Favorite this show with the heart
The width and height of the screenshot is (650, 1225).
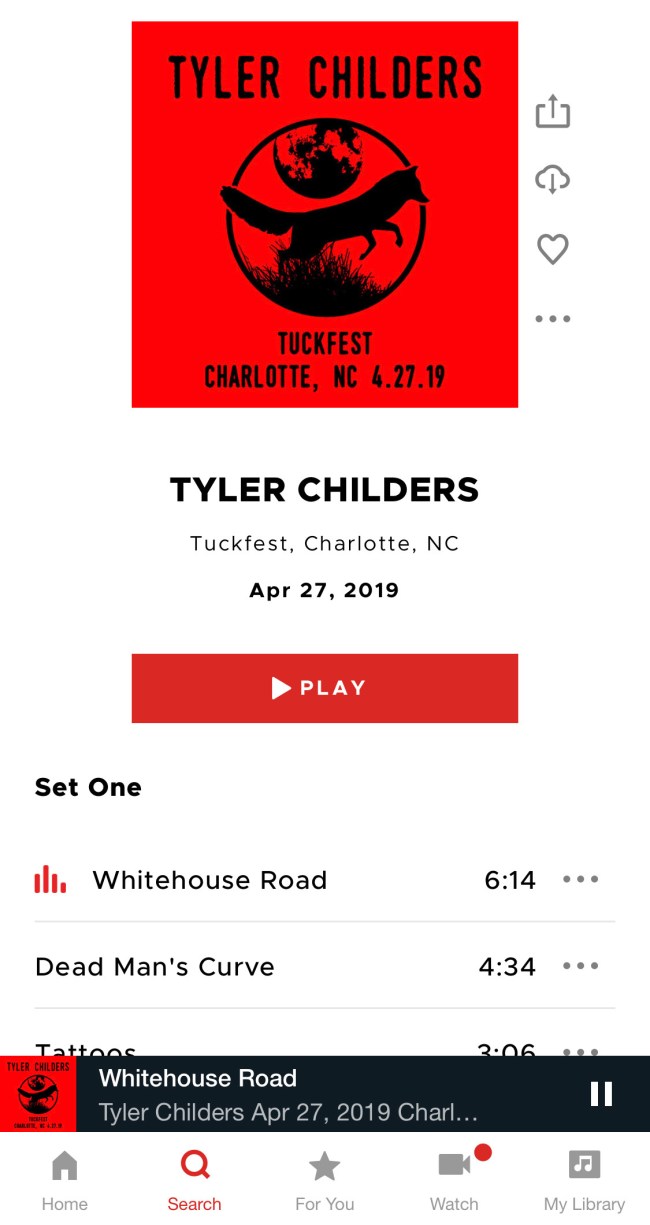[552, 249]
